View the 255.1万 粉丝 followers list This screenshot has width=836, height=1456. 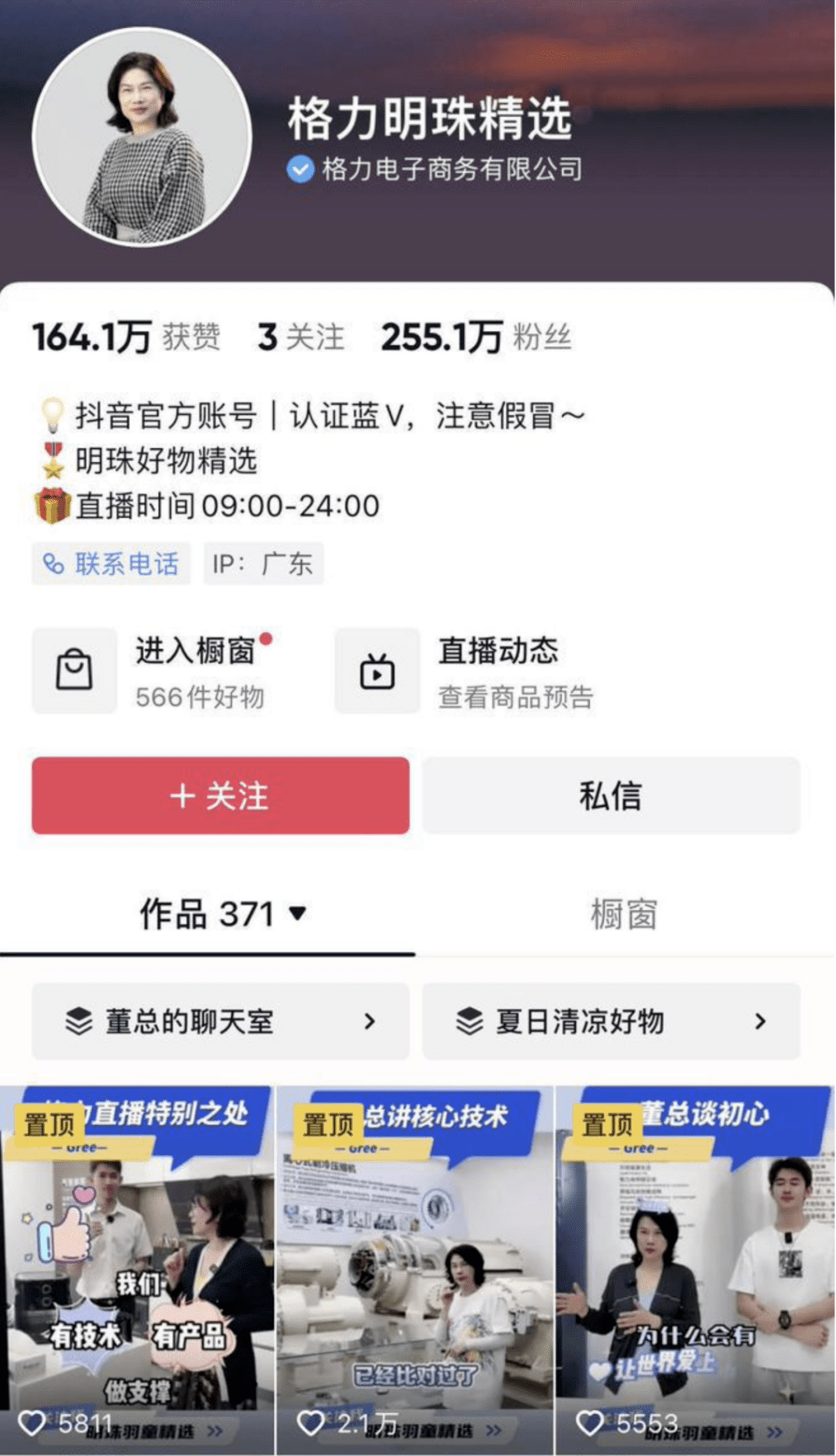(x=475, y=337)
